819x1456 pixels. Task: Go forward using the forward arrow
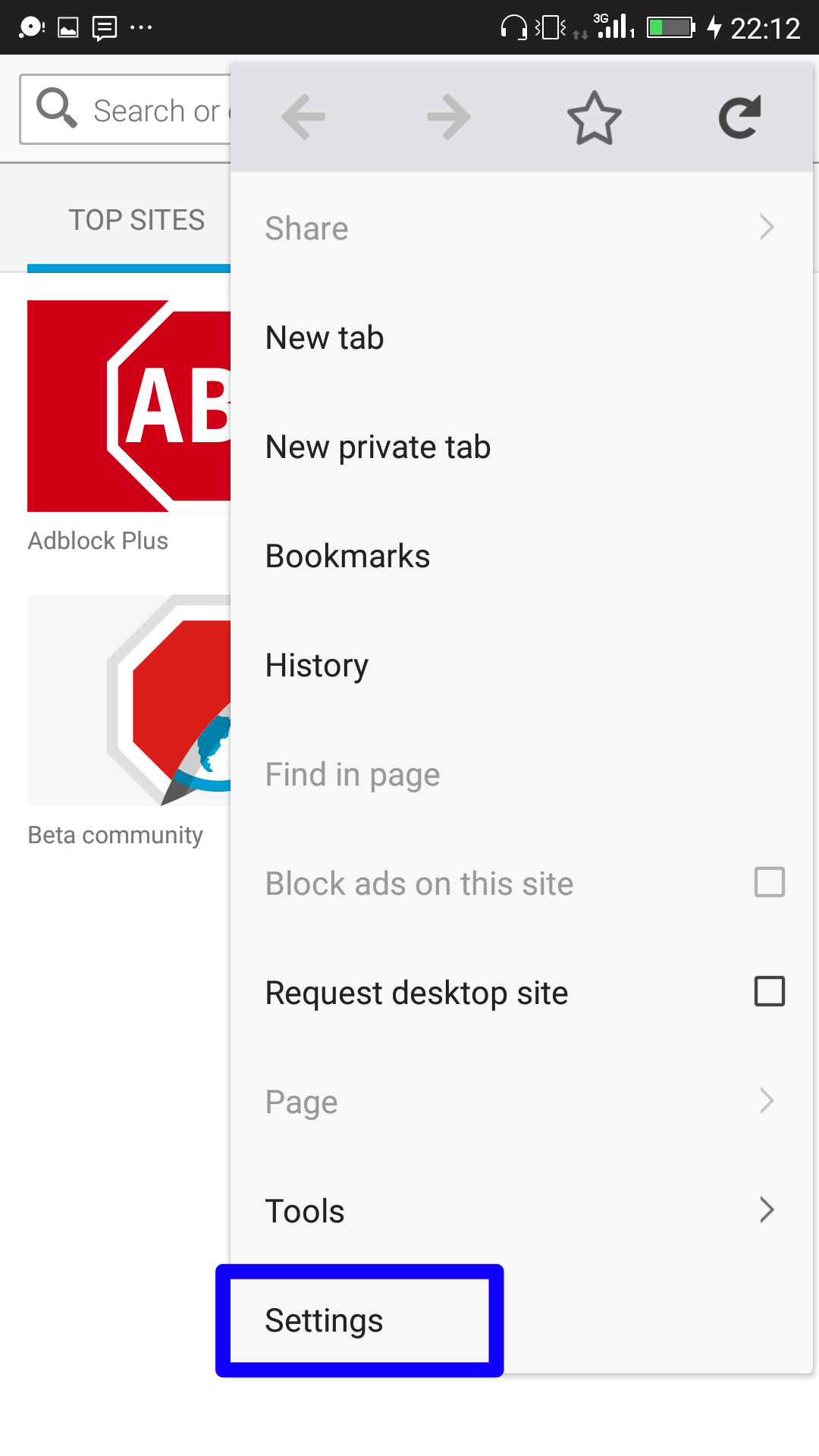(447, 115)
